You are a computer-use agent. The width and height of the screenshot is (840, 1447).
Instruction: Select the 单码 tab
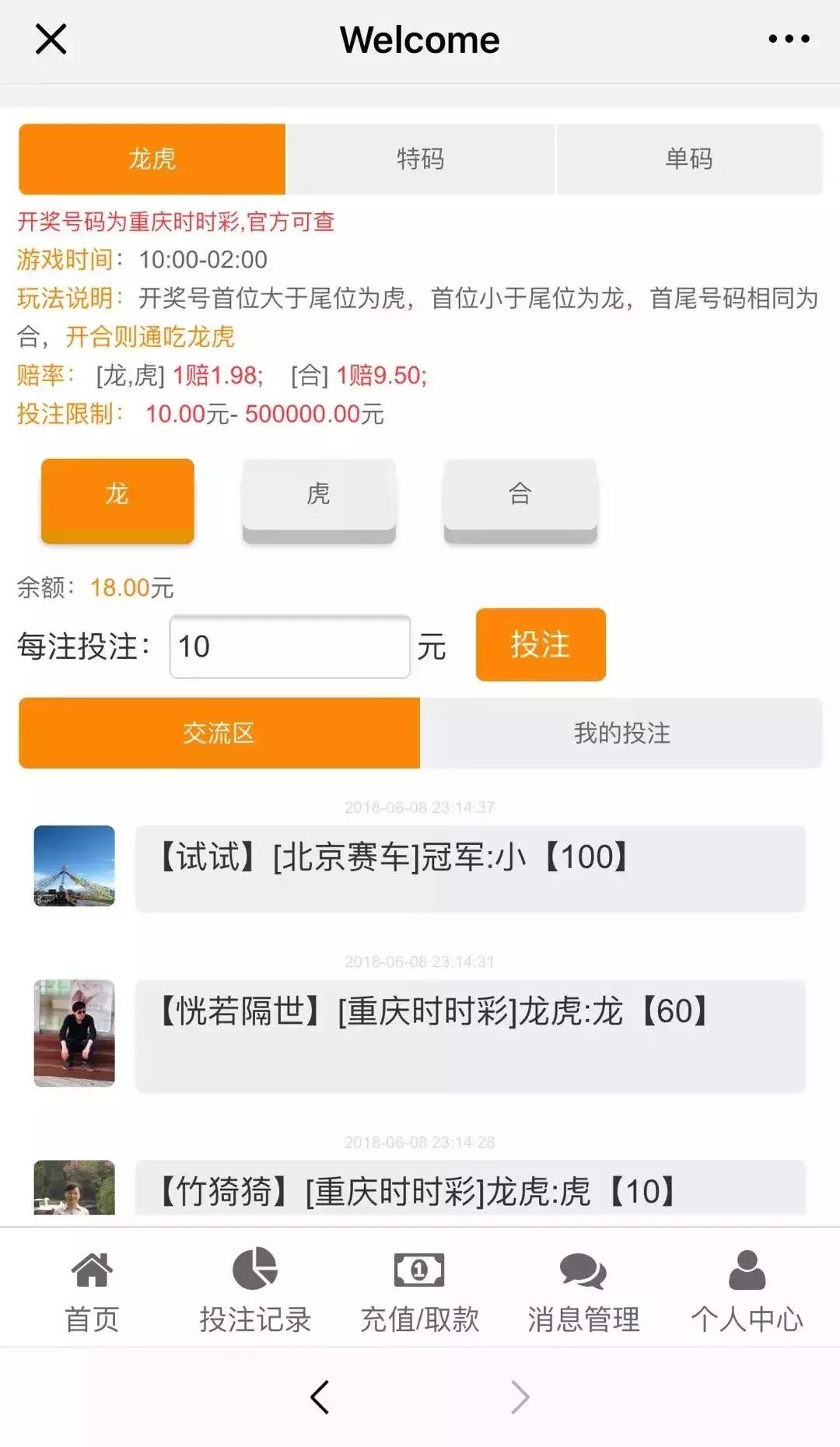[x=688, y=159]
